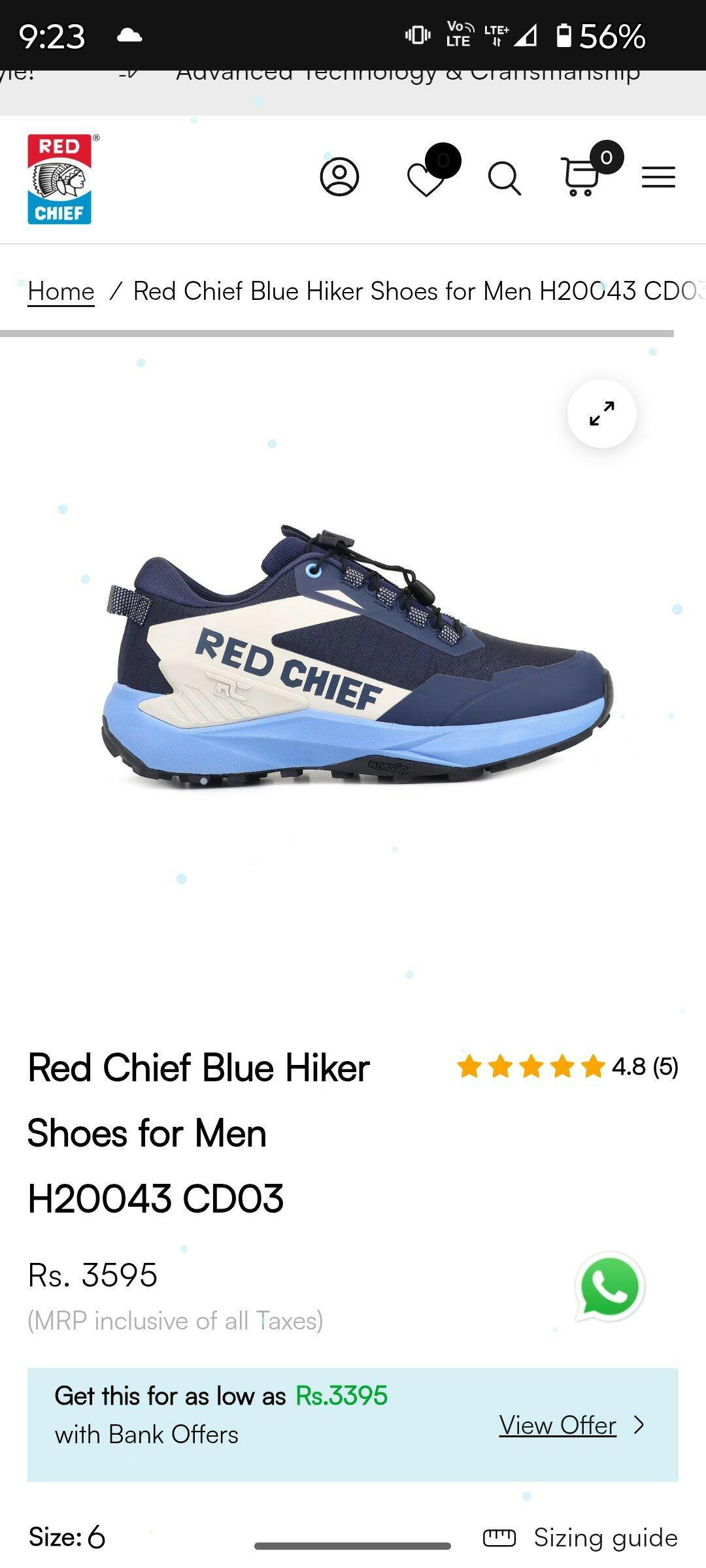Open the wishlist heart icon

coord(426,179)
